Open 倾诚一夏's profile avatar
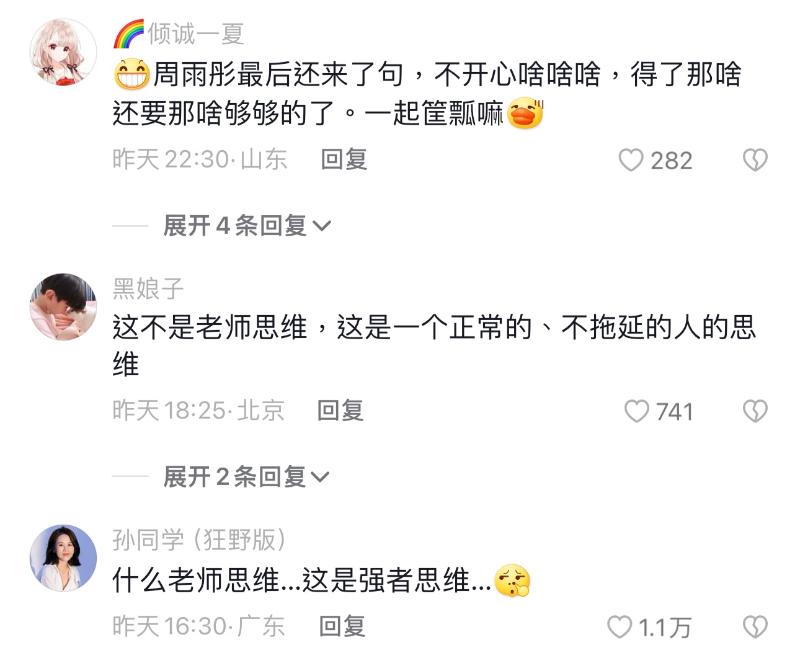The image size is (800, 658). (64, 52)
